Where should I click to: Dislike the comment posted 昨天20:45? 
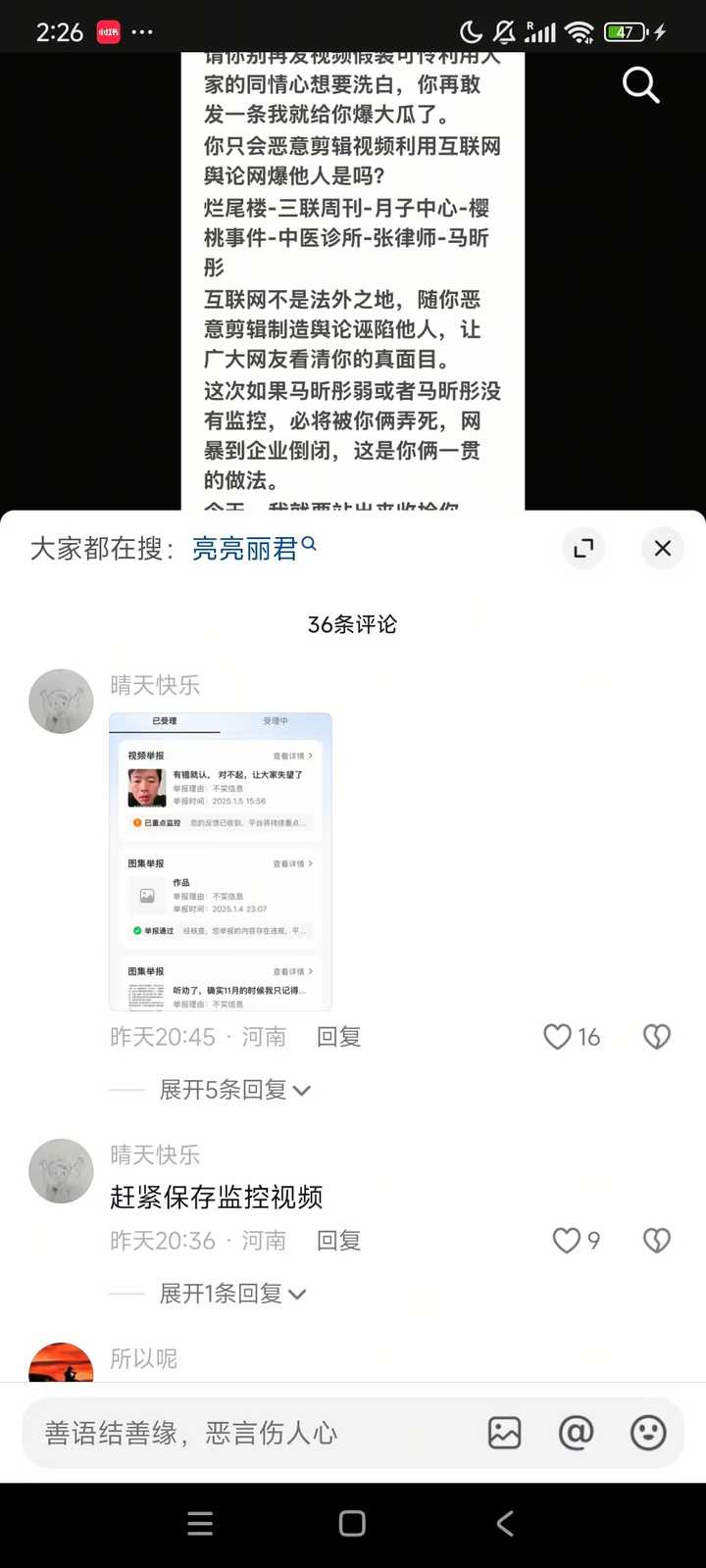tap(656, 1037)
